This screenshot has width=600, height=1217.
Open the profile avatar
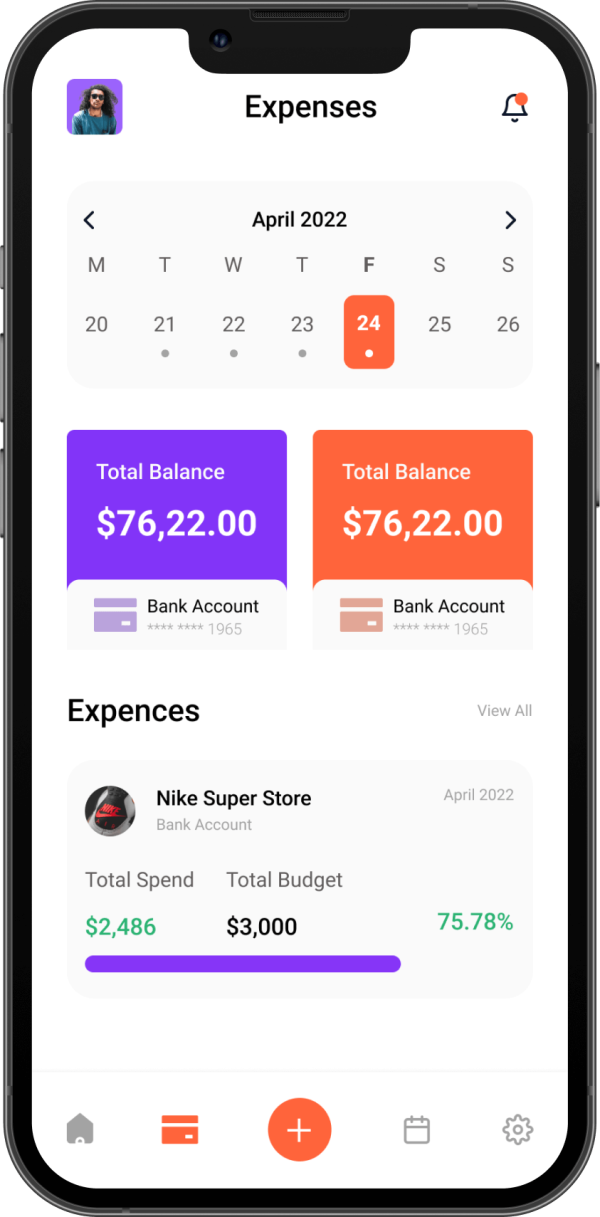[x=94, y=107]
